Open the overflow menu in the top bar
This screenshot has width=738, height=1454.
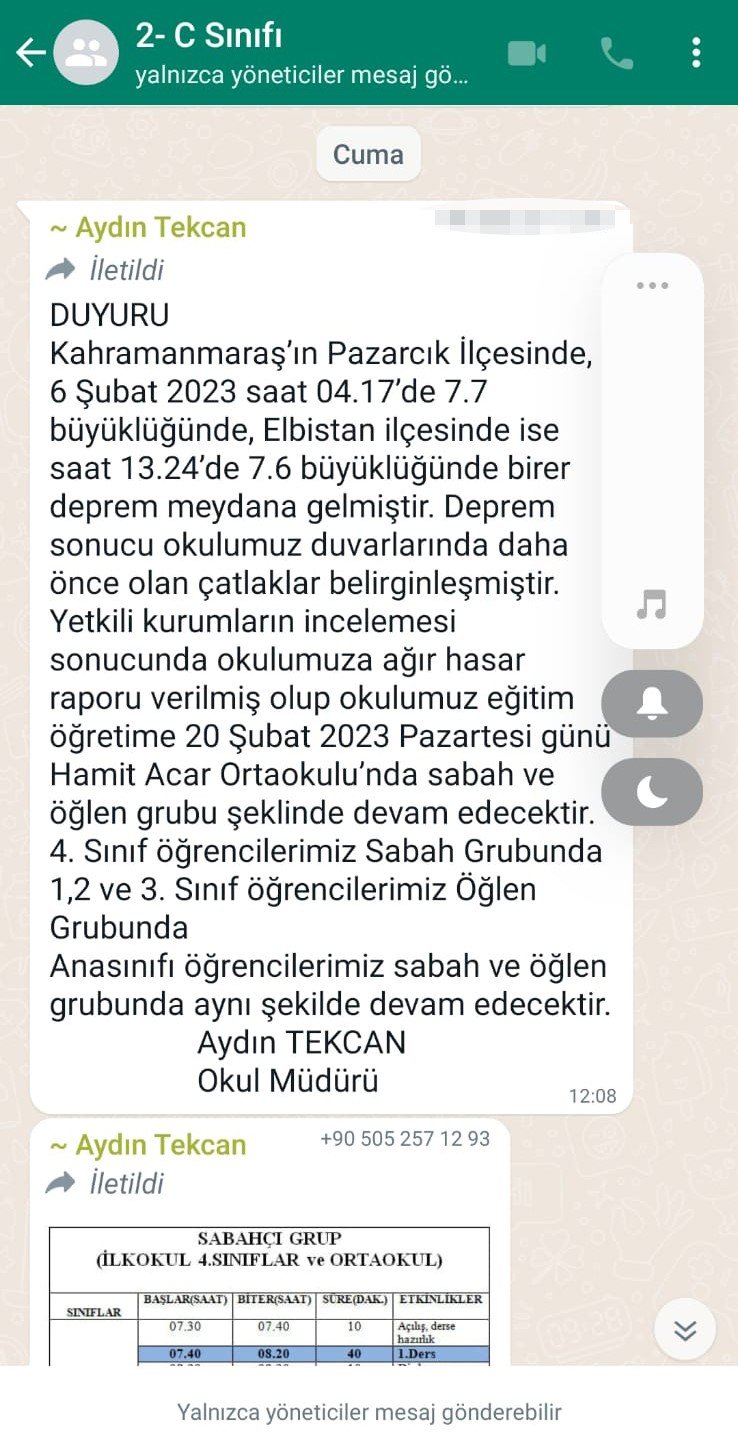[696, 53]
